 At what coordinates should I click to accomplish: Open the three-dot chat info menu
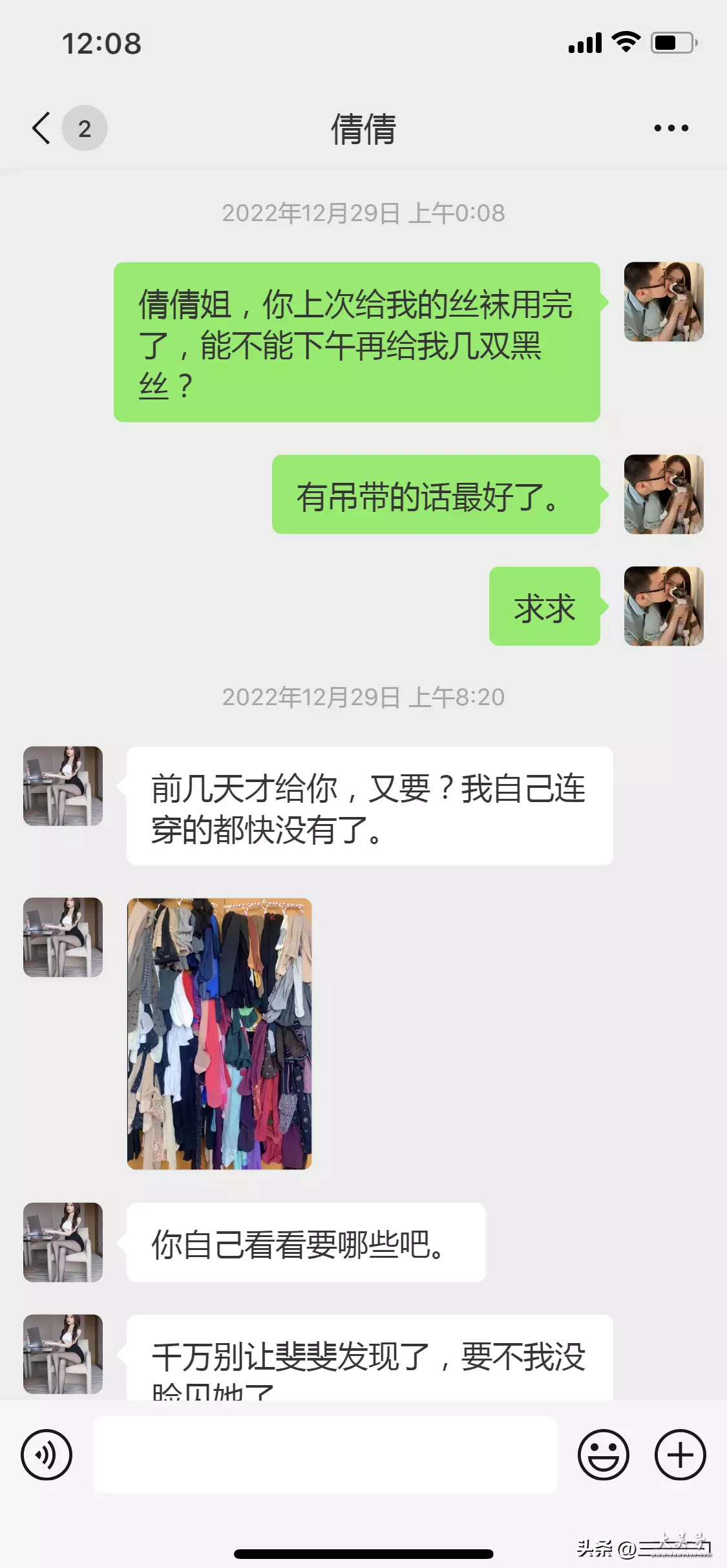[671, 128]
